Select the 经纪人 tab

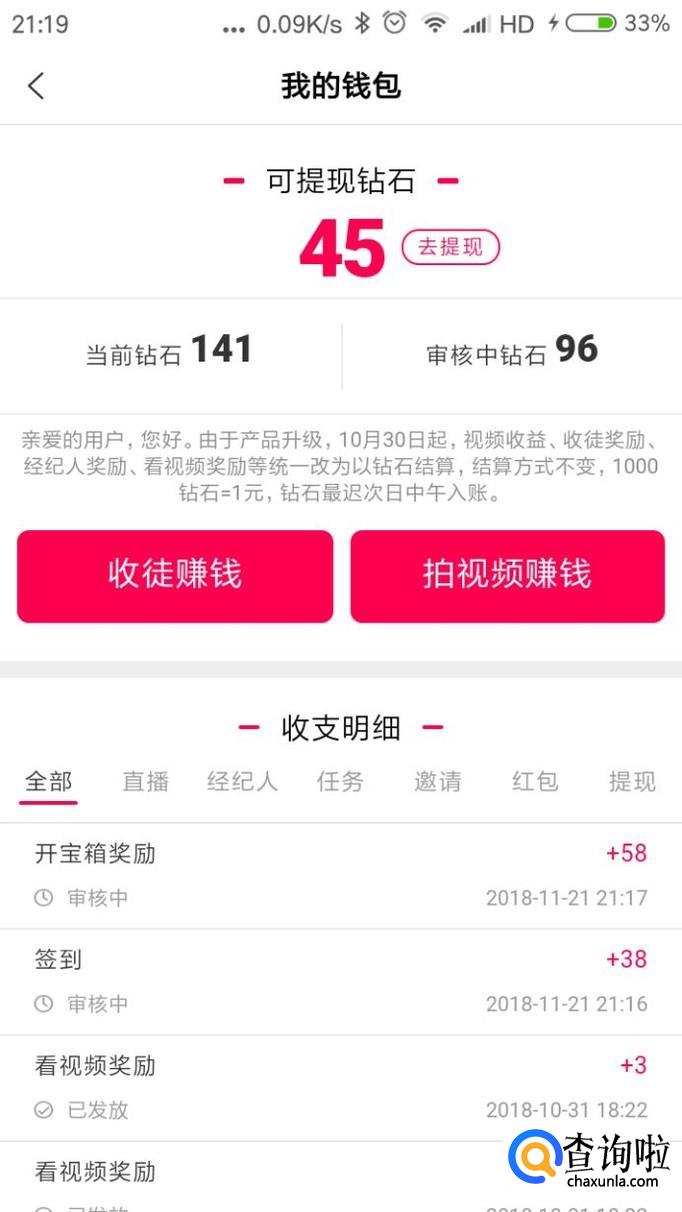pos(242,782)
